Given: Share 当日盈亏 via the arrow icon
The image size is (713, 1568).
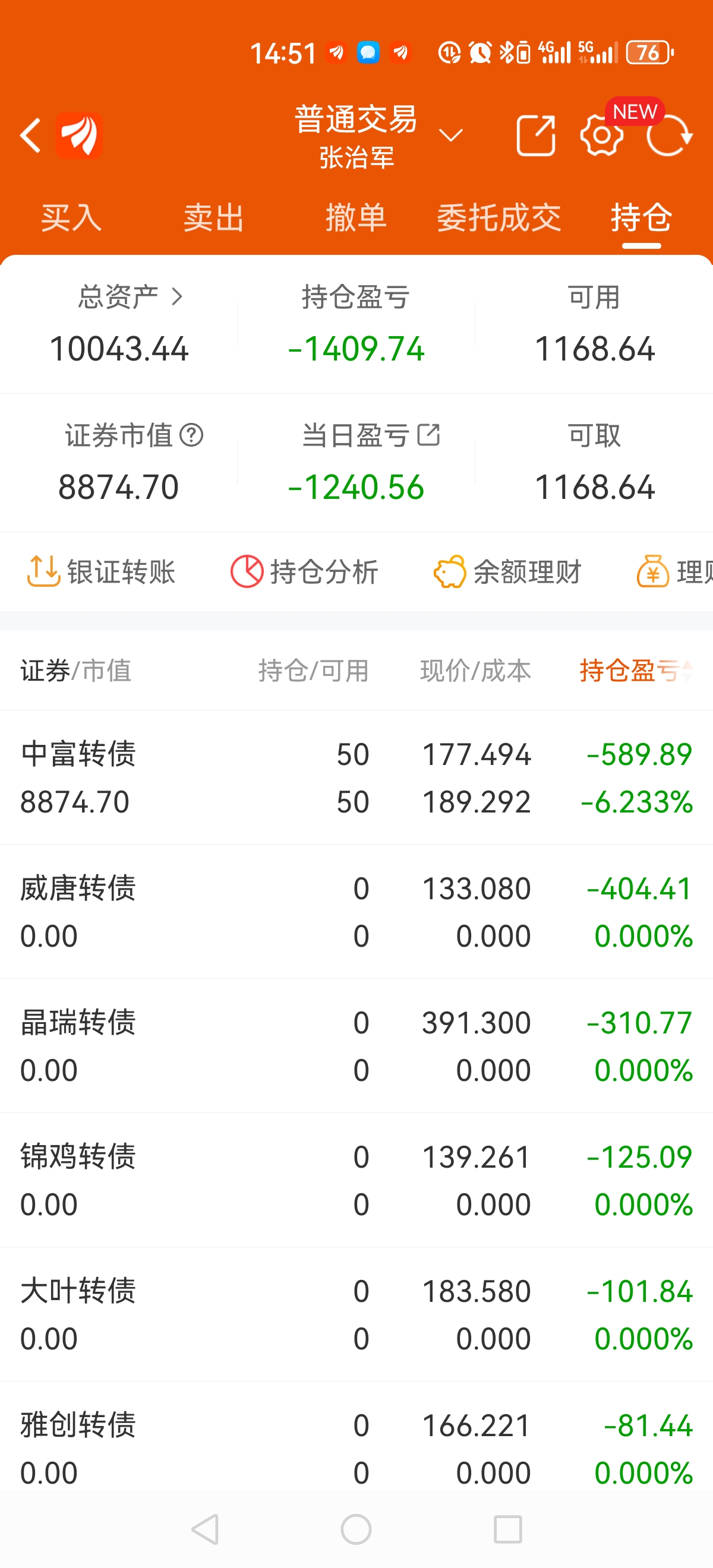Looking at the screenshot, I should pyautogui.click(x=428, y=435).
